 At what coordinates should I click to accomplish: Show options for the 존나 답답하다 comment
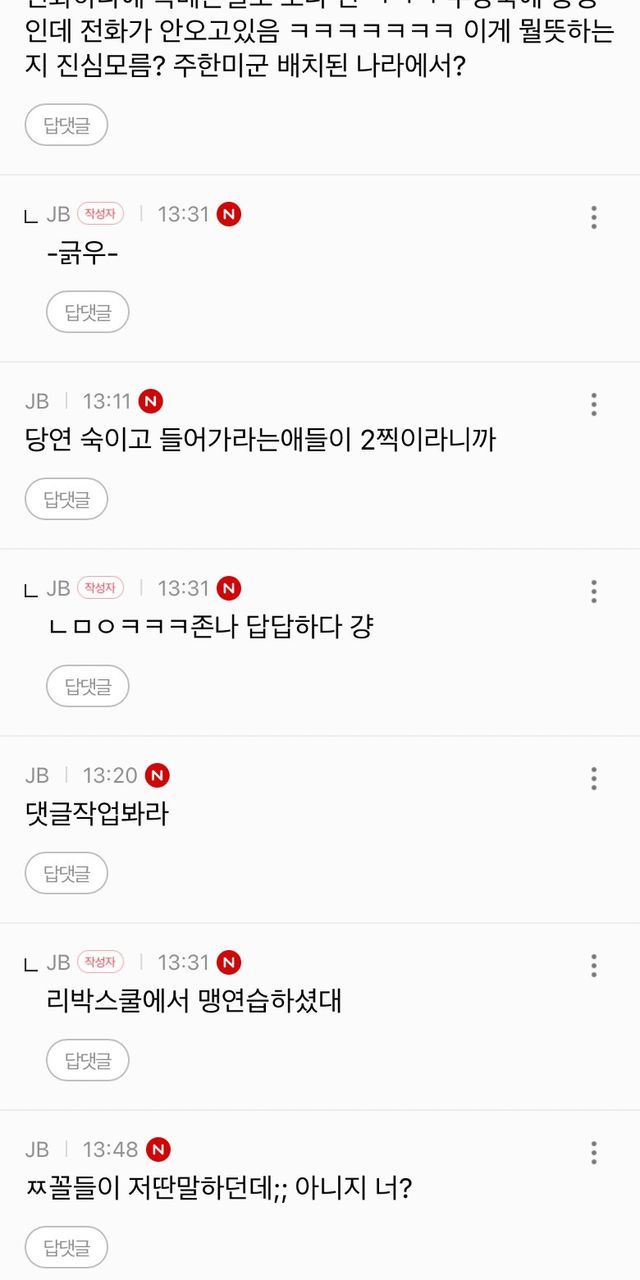[594, 591]
